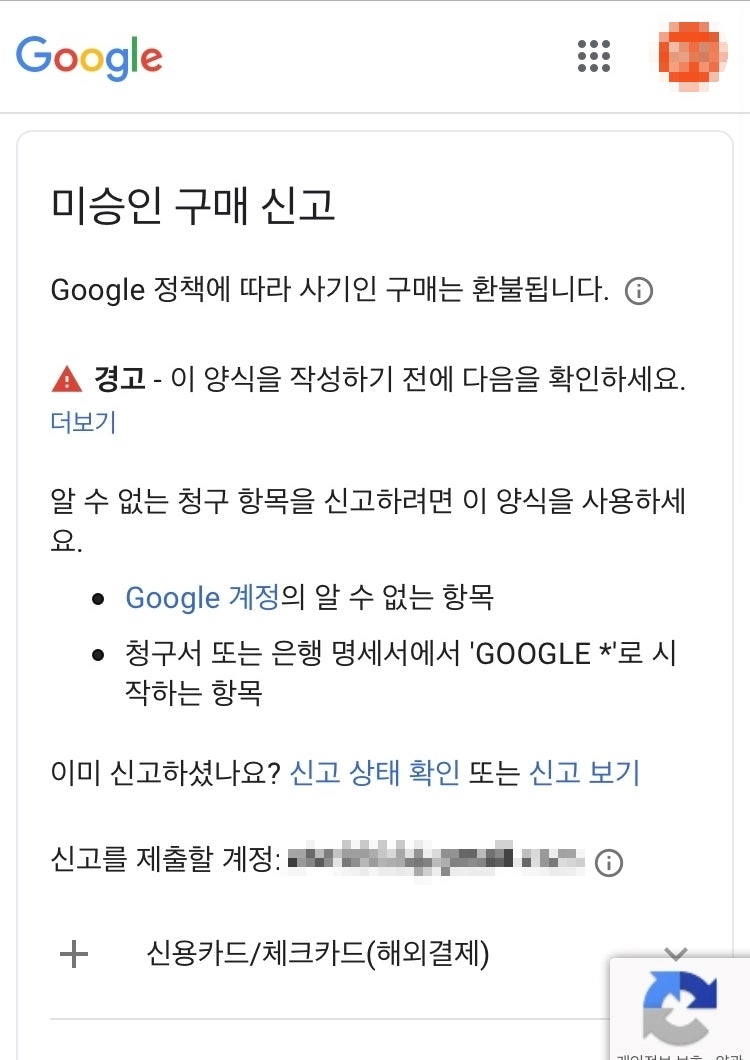
Task: Expand 더보기 to show warning details
Action: (84, 422)
